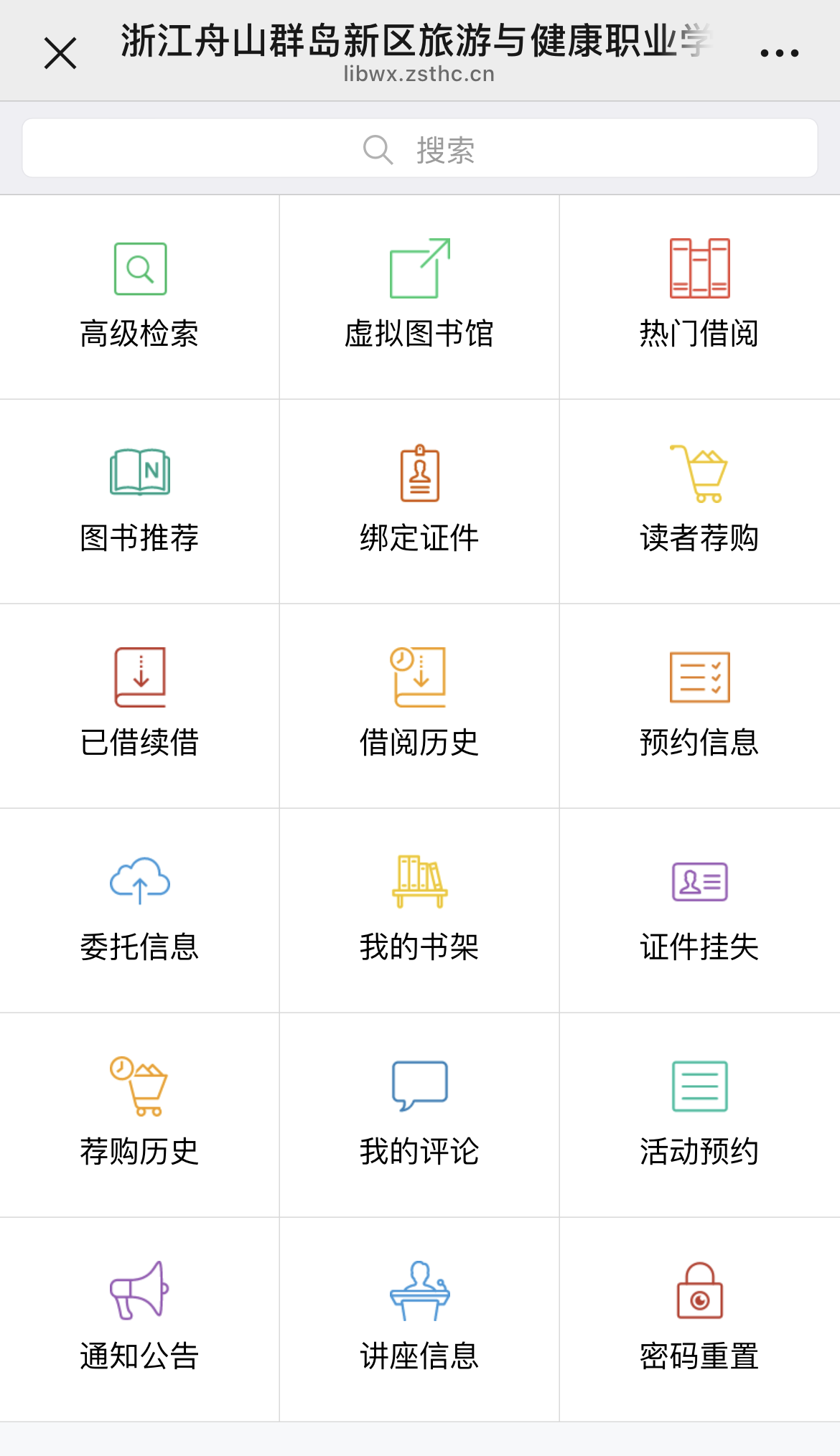Read 通知公告 announcements
Viewport: 840px width, 1456px height.
coord(140,1320)
